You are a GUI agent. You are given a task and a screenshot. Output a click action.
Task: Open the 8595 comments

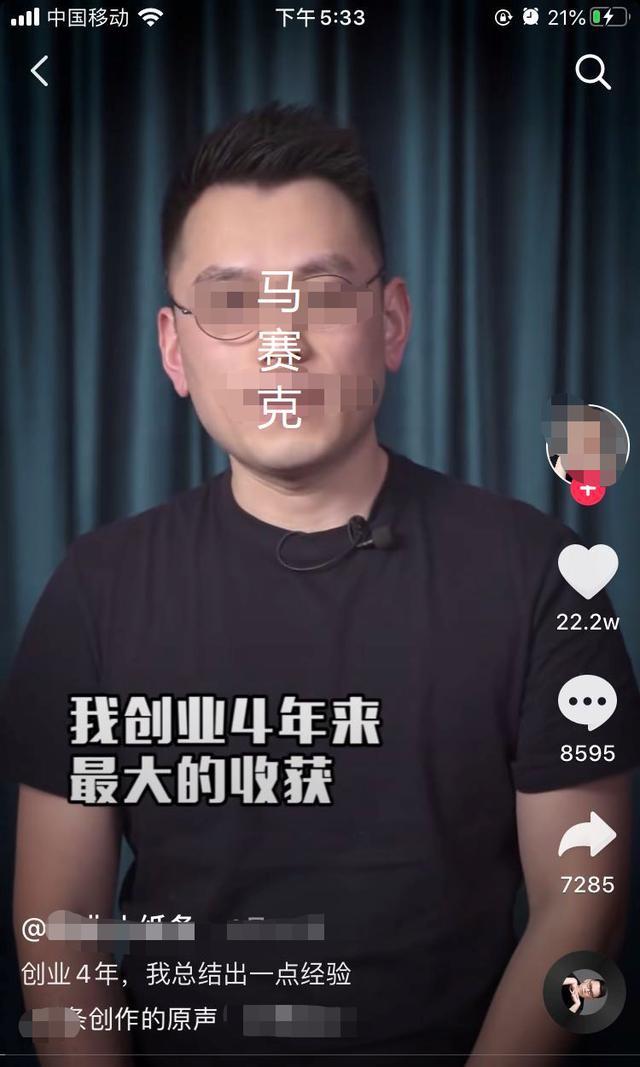coord(587,704)
